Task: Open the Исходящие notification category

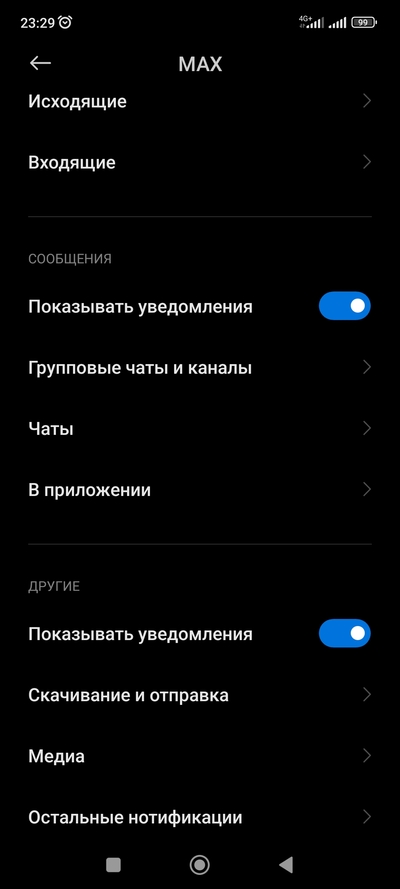Action: tap(200, 101)
